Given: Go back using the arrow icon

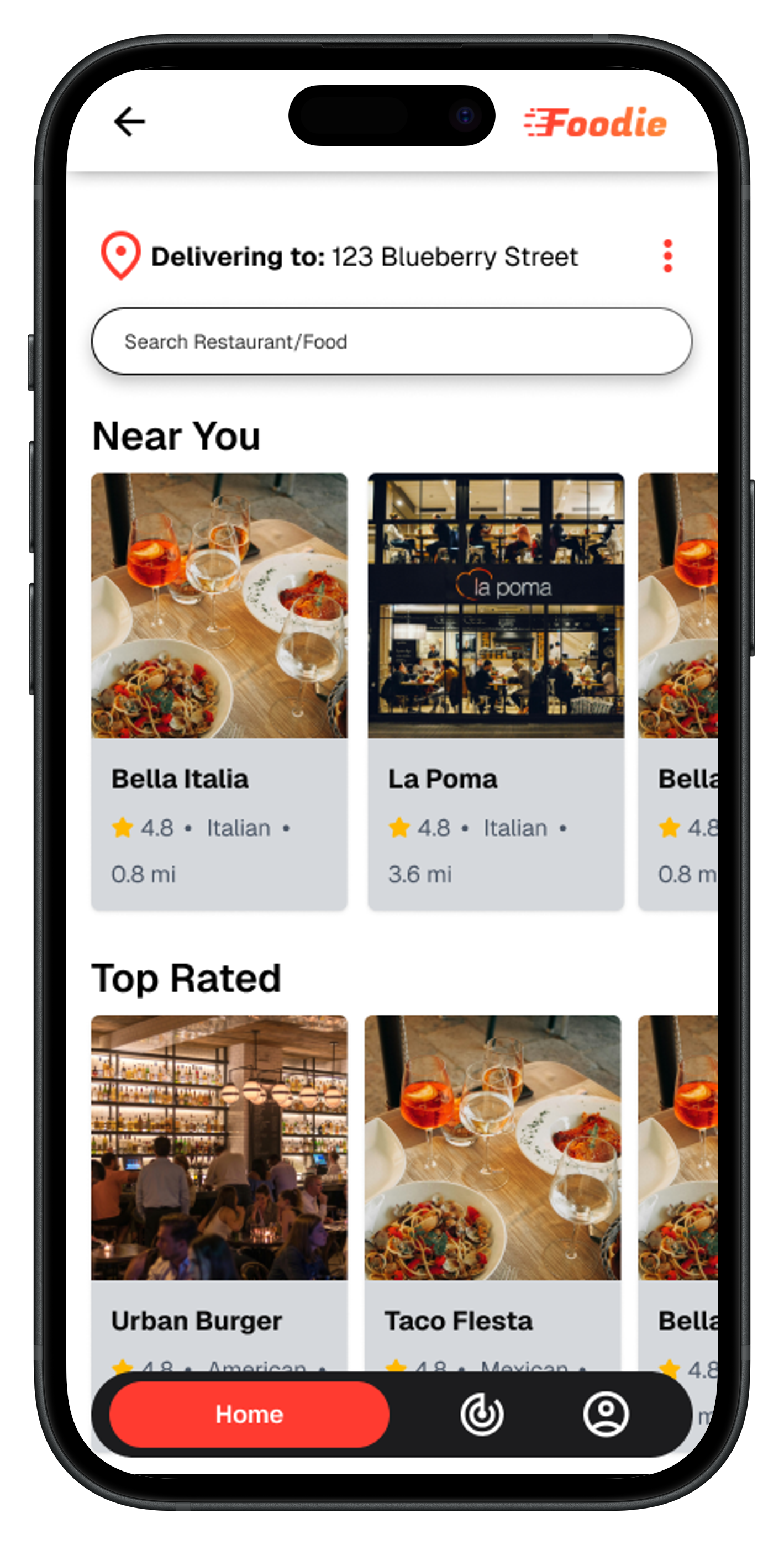Looking at the screenshot, I should click(x=129, y=122).
